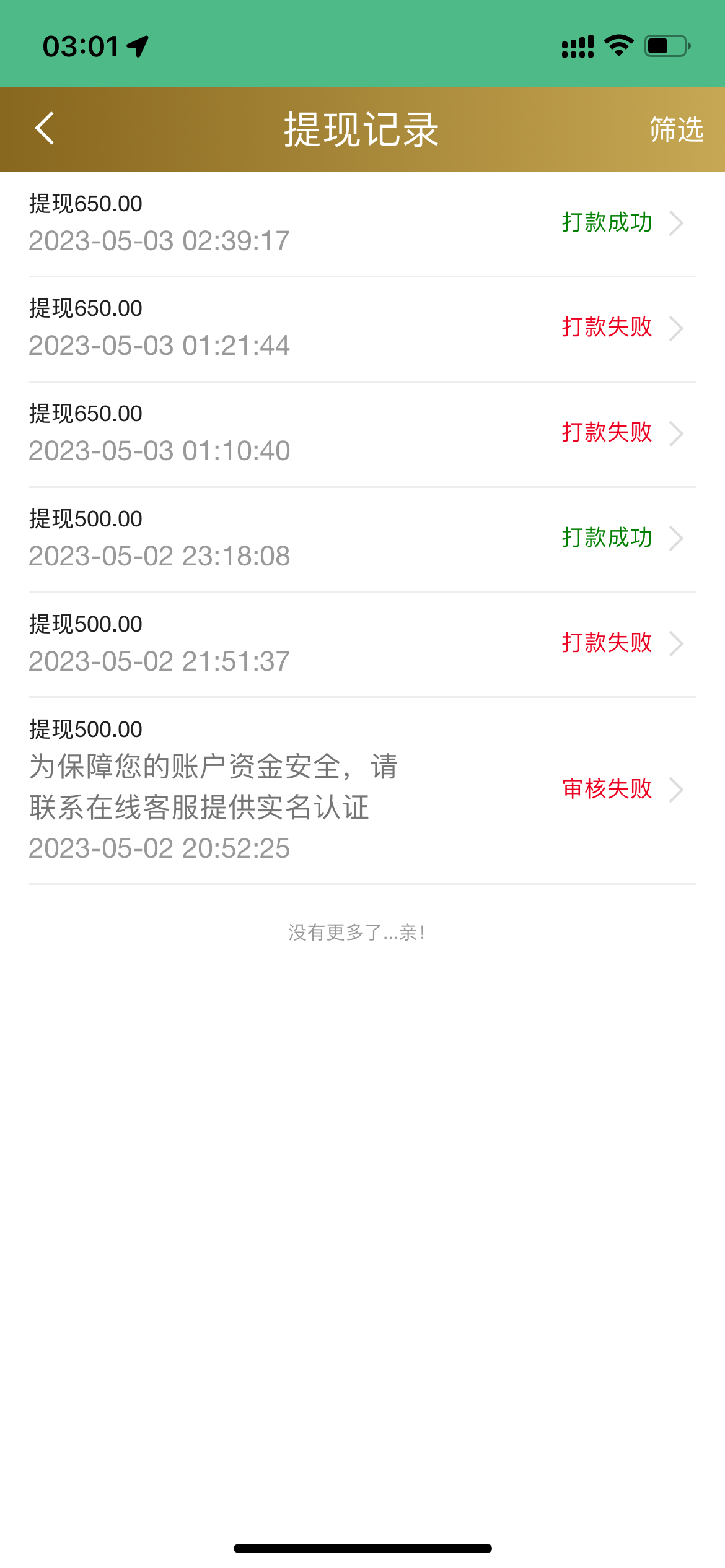Tap the back arrow icon

(x=43, y=129)
